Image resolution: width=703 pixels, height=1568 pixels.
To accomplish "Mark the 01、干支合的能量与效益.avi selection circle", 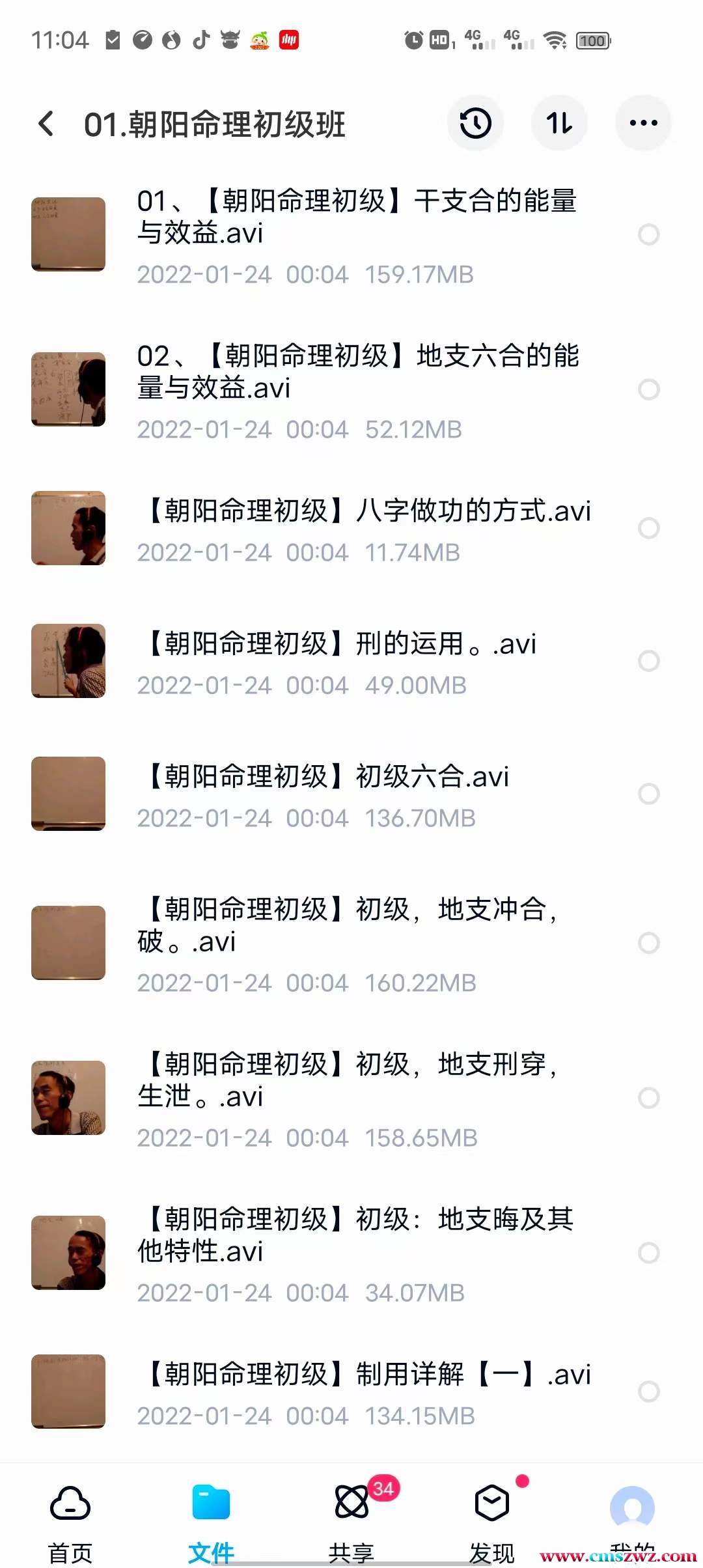I will point(648,234).
